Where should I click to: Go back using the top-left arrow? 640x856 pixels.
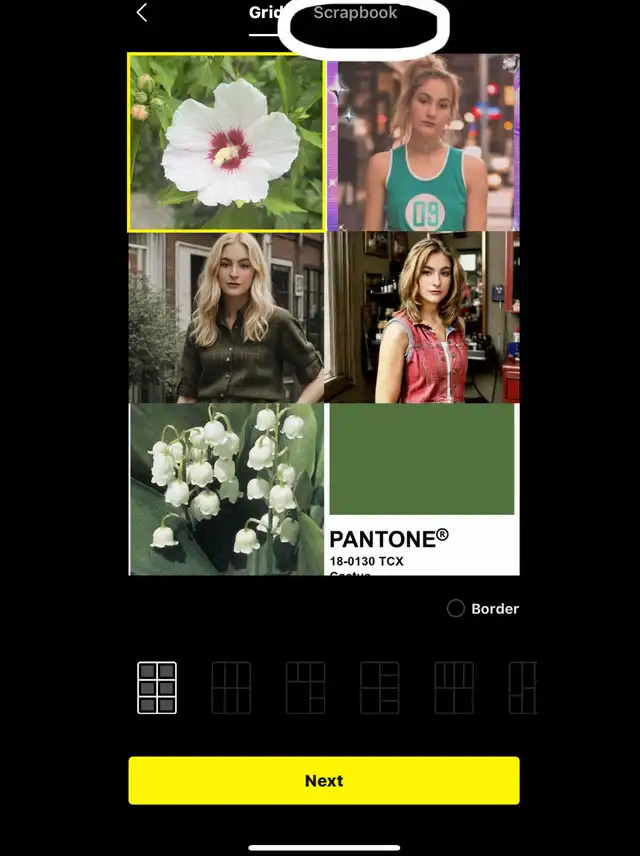point(142,13)
